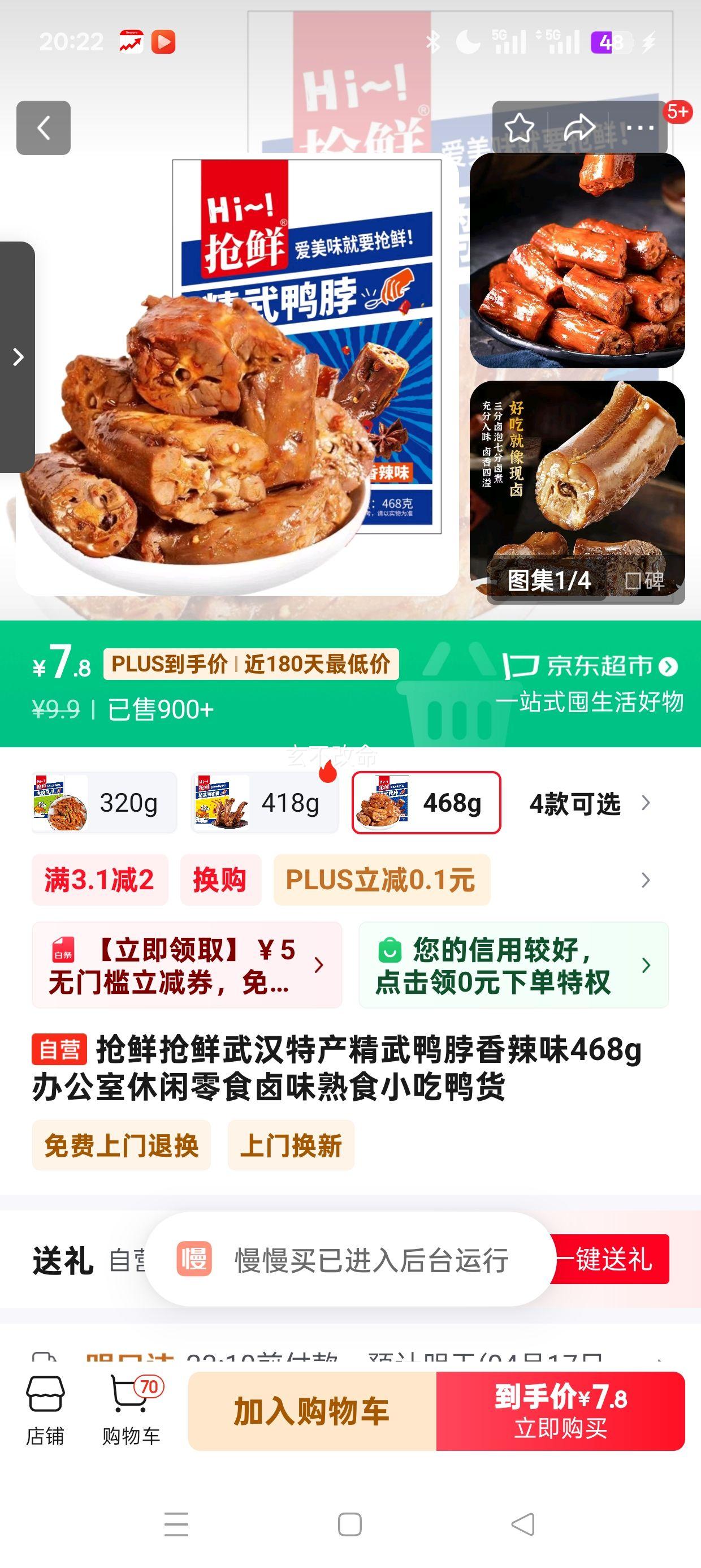Select the 320g product variant

point(103,802)
